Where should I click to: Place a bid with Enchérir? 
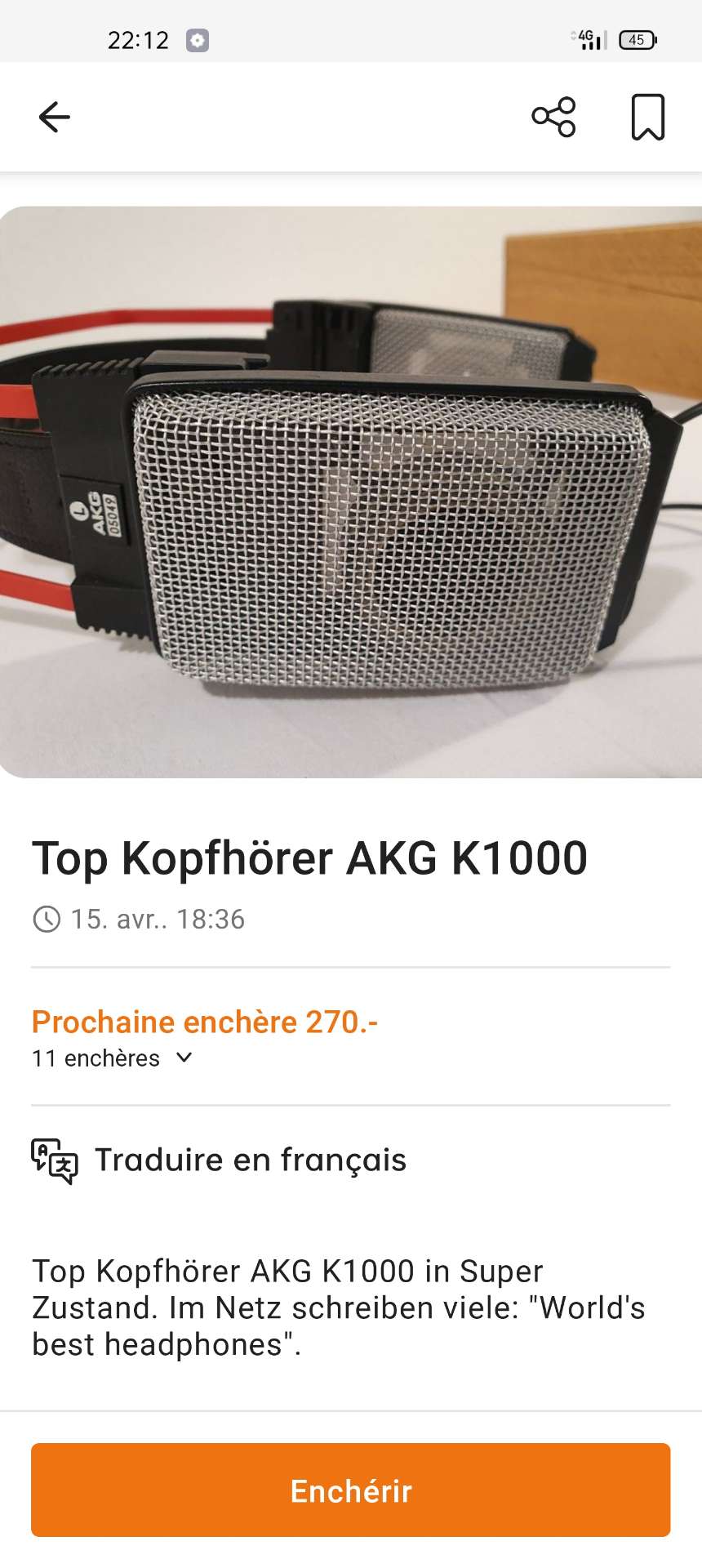coord(351,1490)
